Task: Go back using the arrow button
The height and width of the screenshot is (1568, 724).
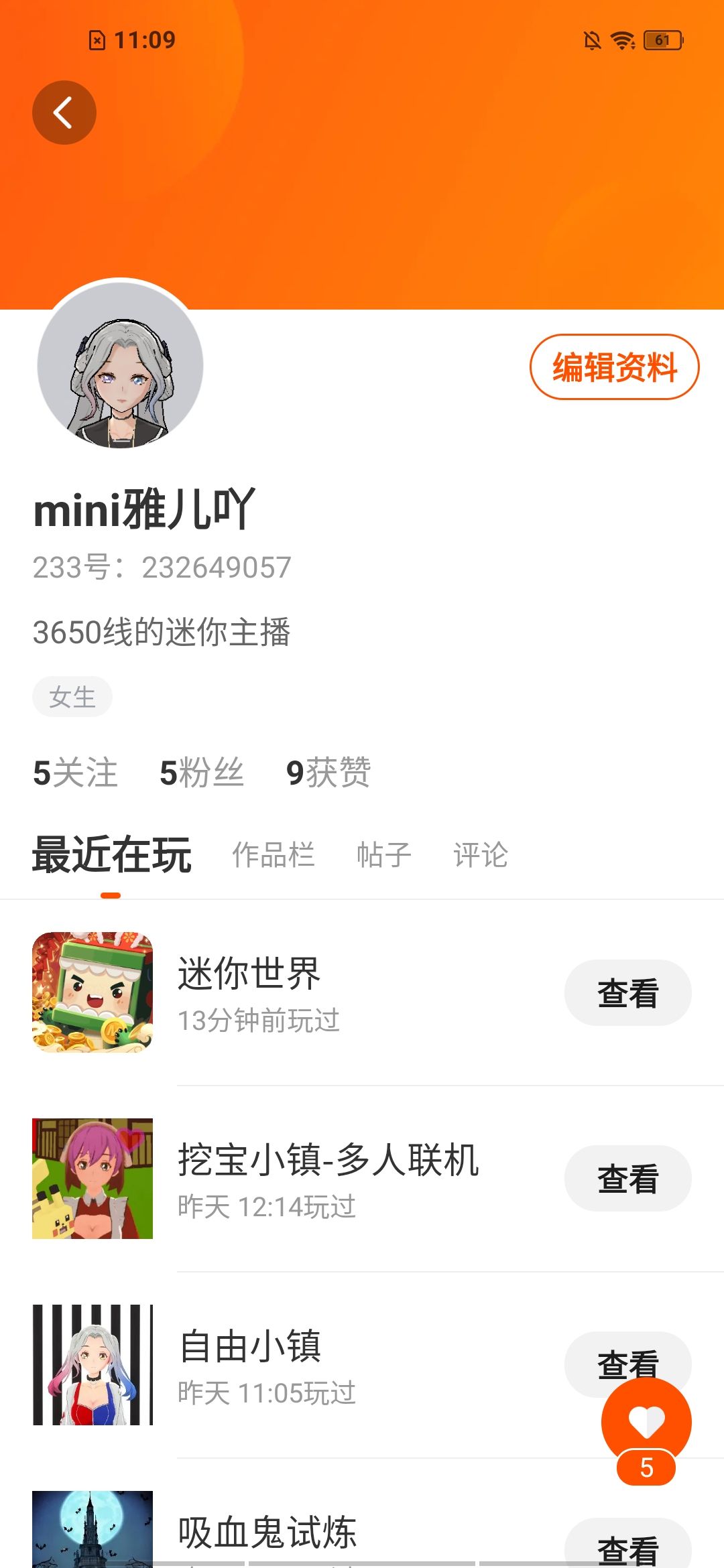Action: coord(64,113)
